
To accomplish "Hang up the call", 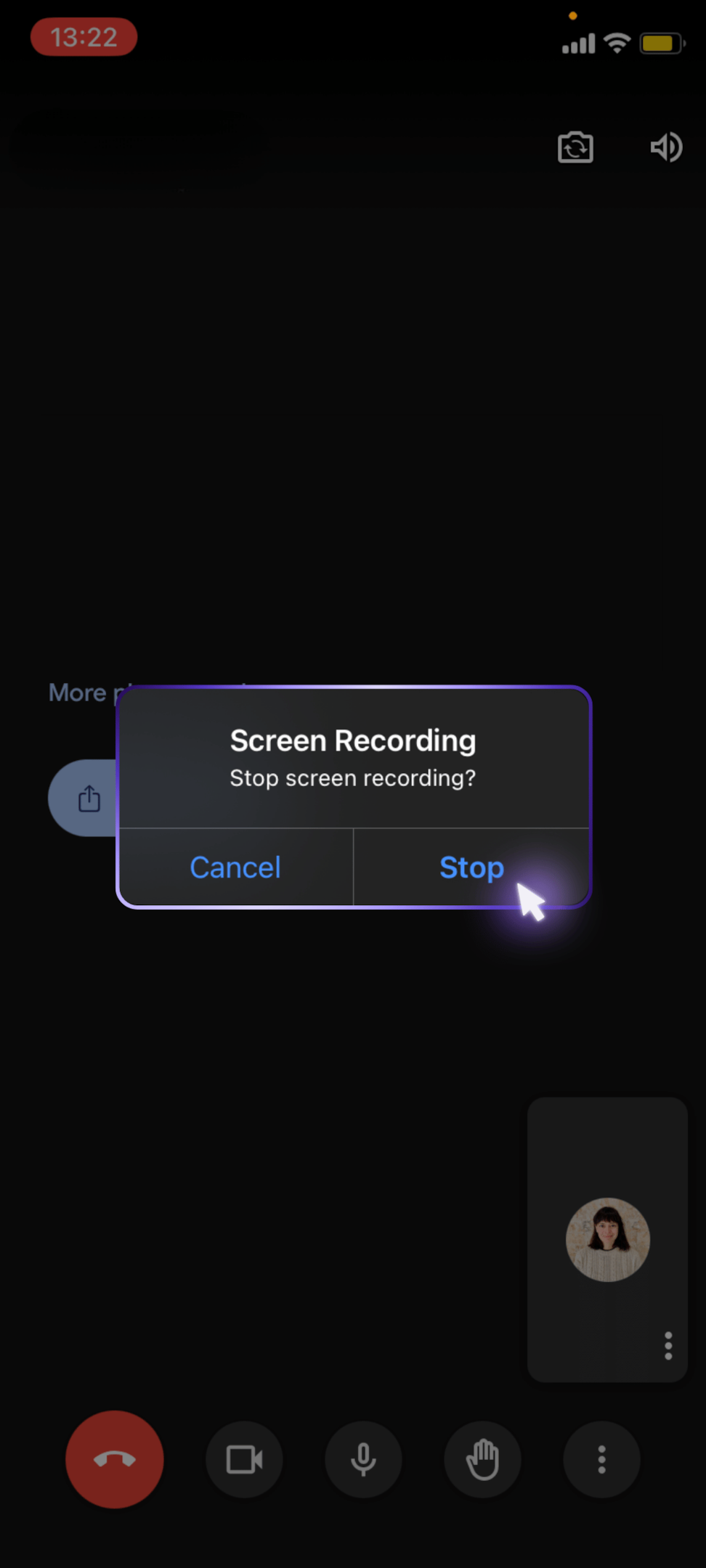I will pos(115,1459).
